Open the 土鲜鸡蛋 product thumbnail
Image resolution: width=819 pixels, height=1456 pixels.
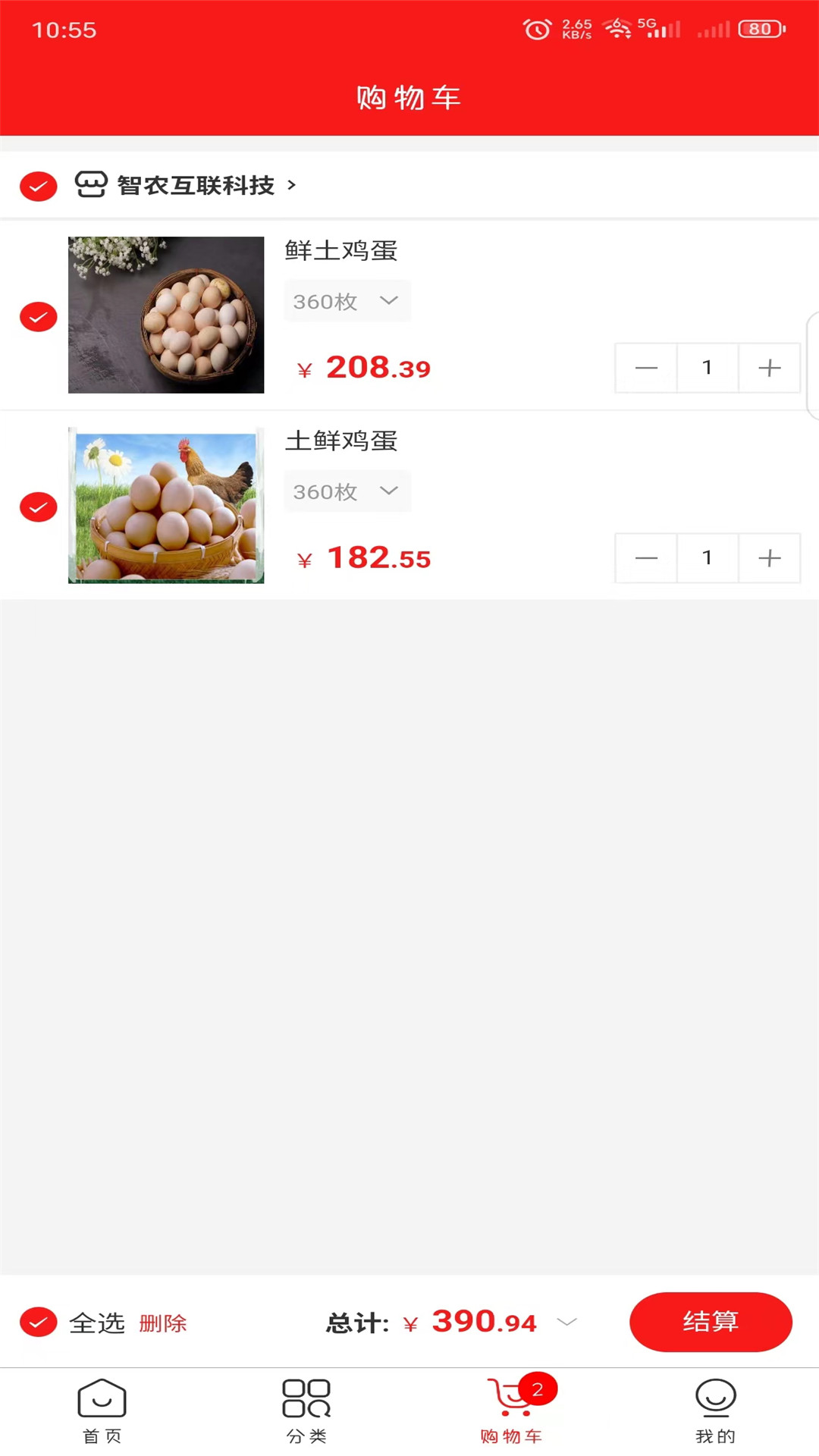click(x=165, y=505)
